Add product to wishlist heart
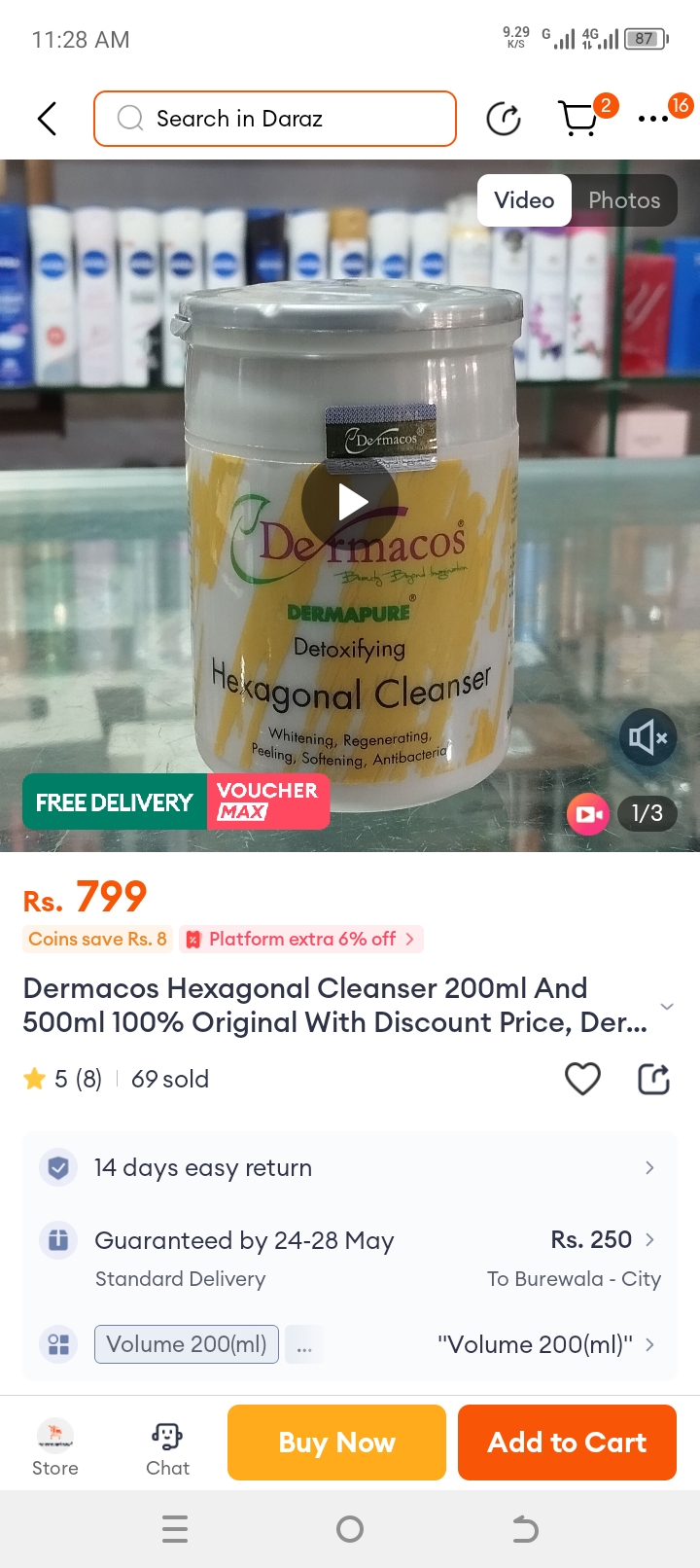700x1568 pixels. click(x=582, y=1079)
